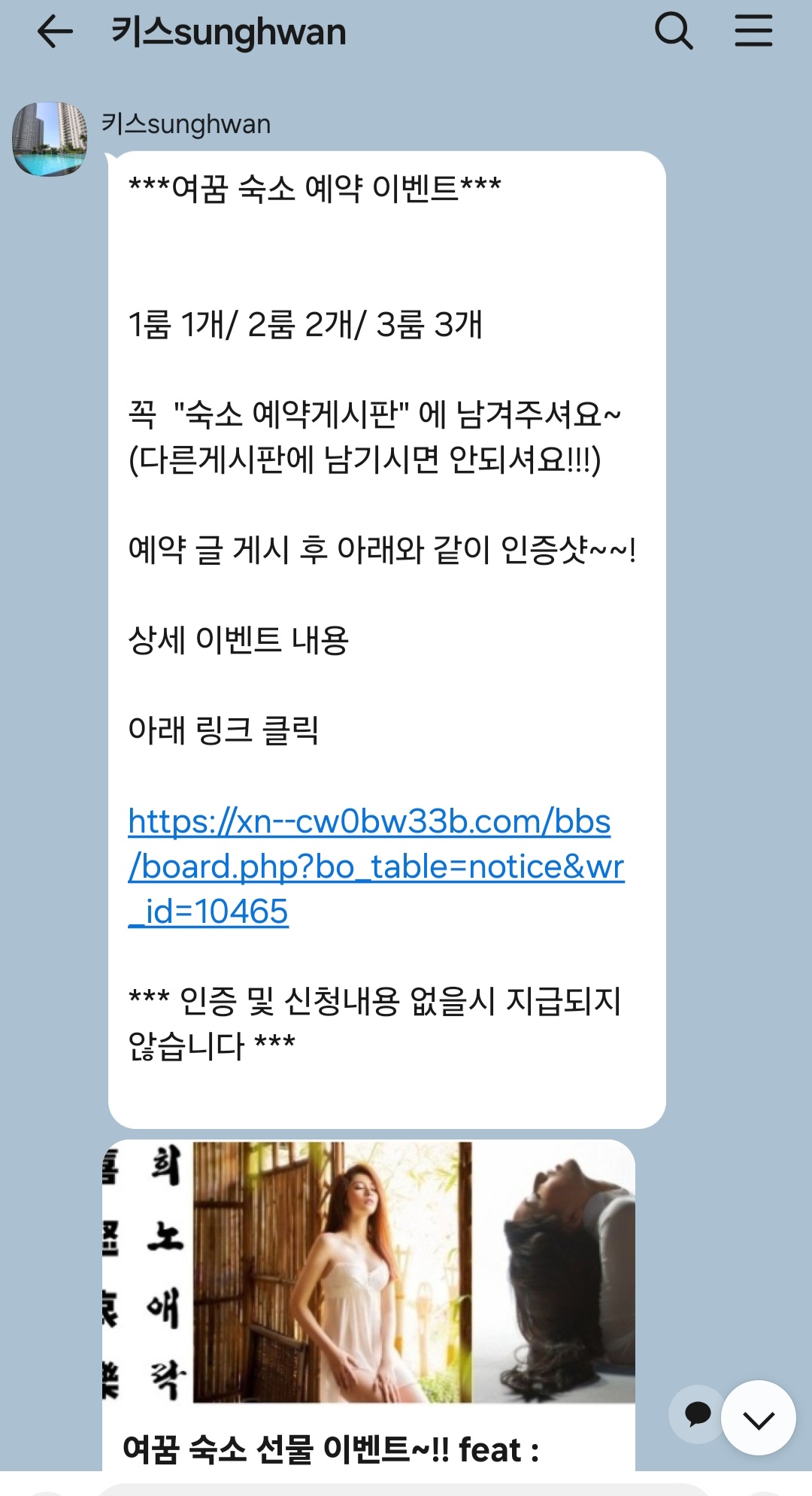812x1496 pixels.
Task: Jump to the latest message with down arrow
Action: click(758, 1418)
